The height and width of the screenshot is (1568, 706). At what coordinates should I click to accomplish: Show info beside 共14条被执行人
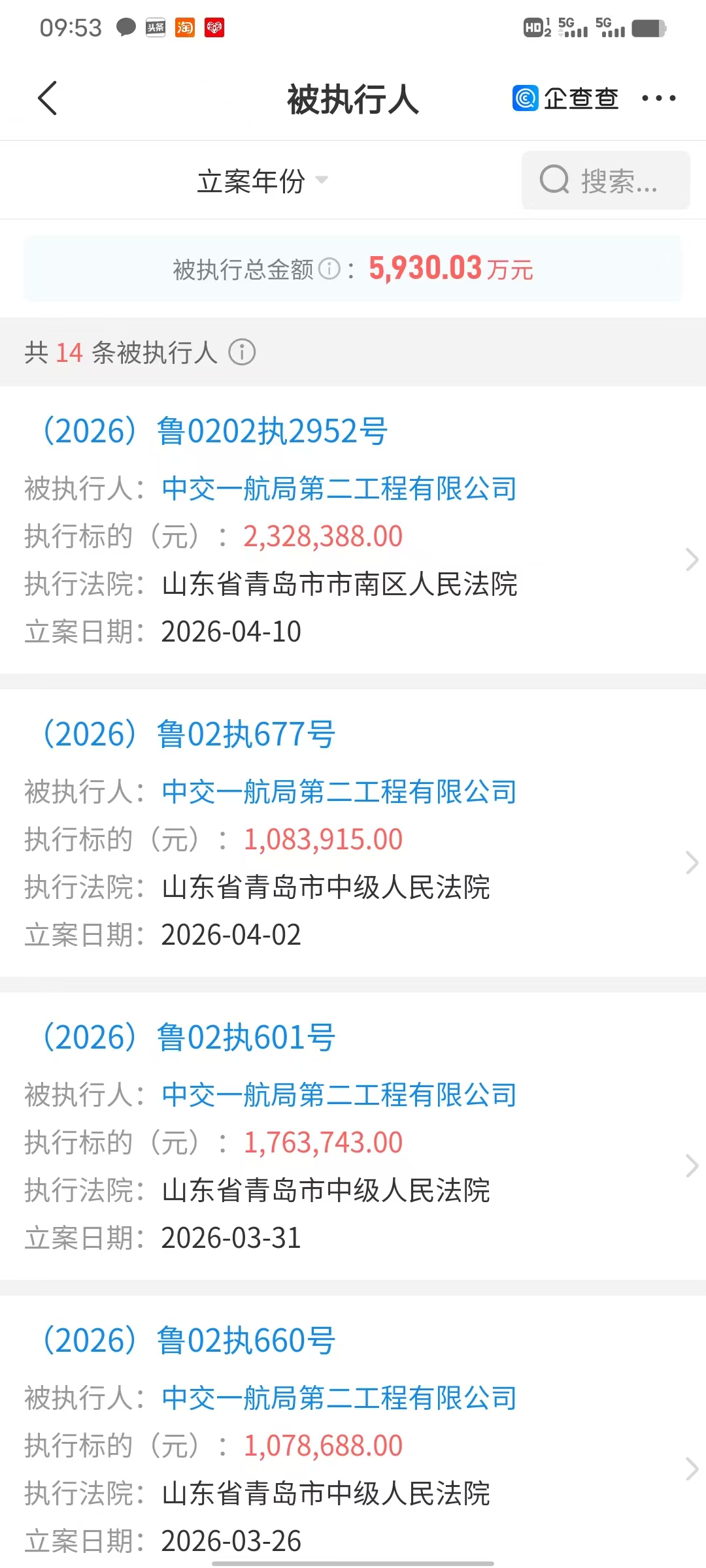242,352
